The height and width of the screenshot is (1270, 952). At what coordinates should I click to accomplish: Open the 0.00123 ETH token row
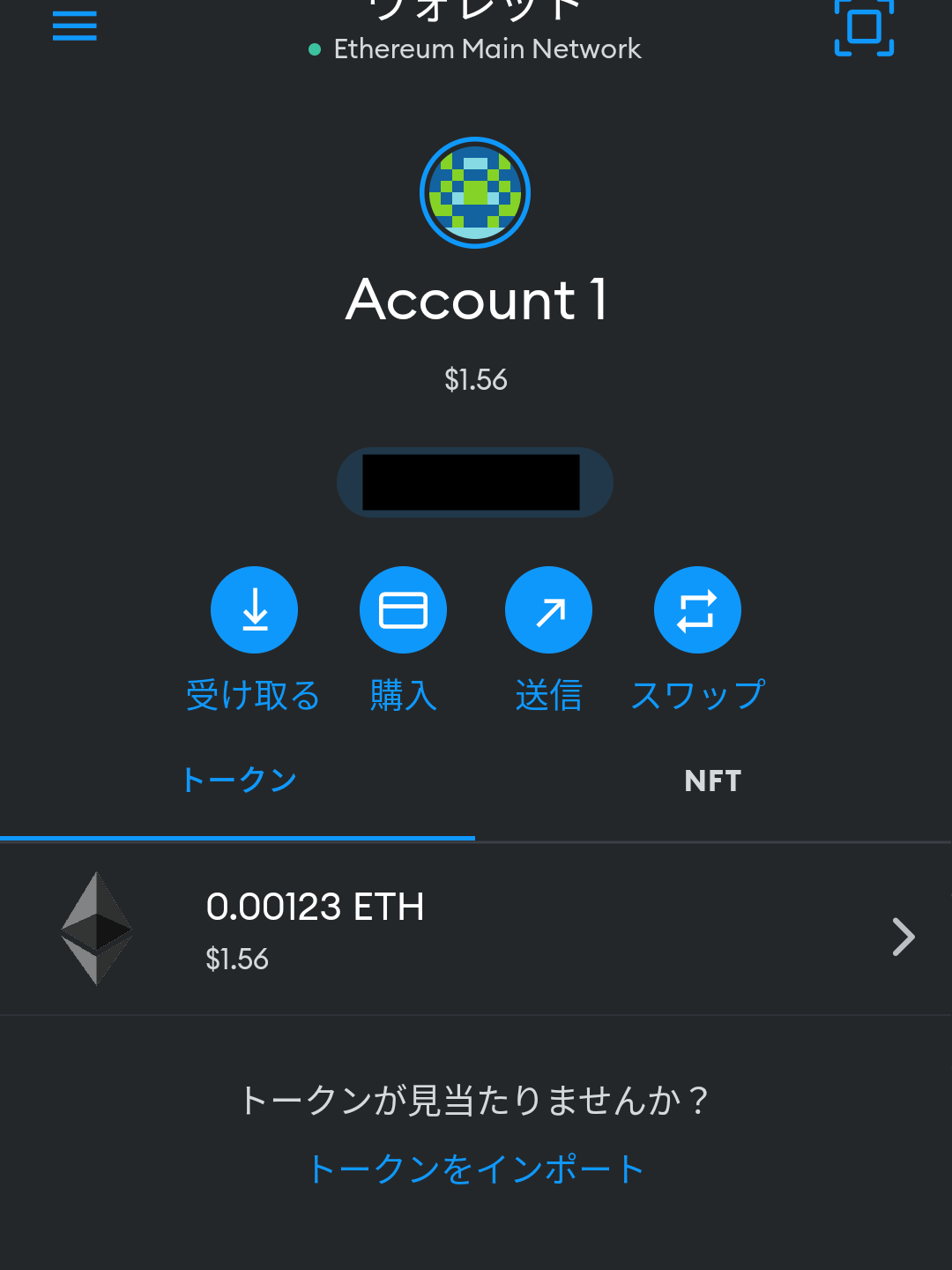476,930
